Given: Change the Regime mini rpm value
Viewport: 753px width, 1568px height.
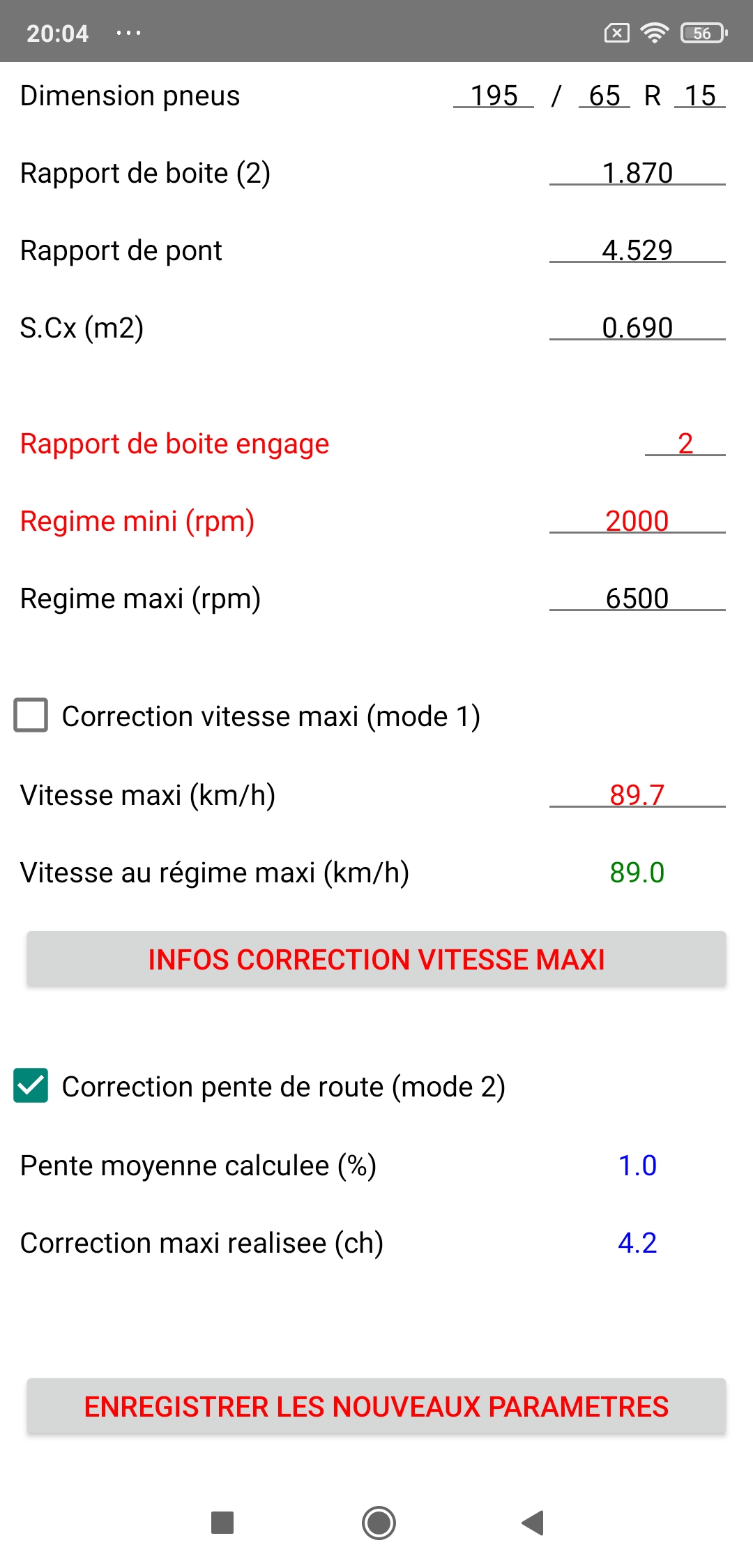Looking at the screenshot, I should pyautogui.click(x=637, y=521).
